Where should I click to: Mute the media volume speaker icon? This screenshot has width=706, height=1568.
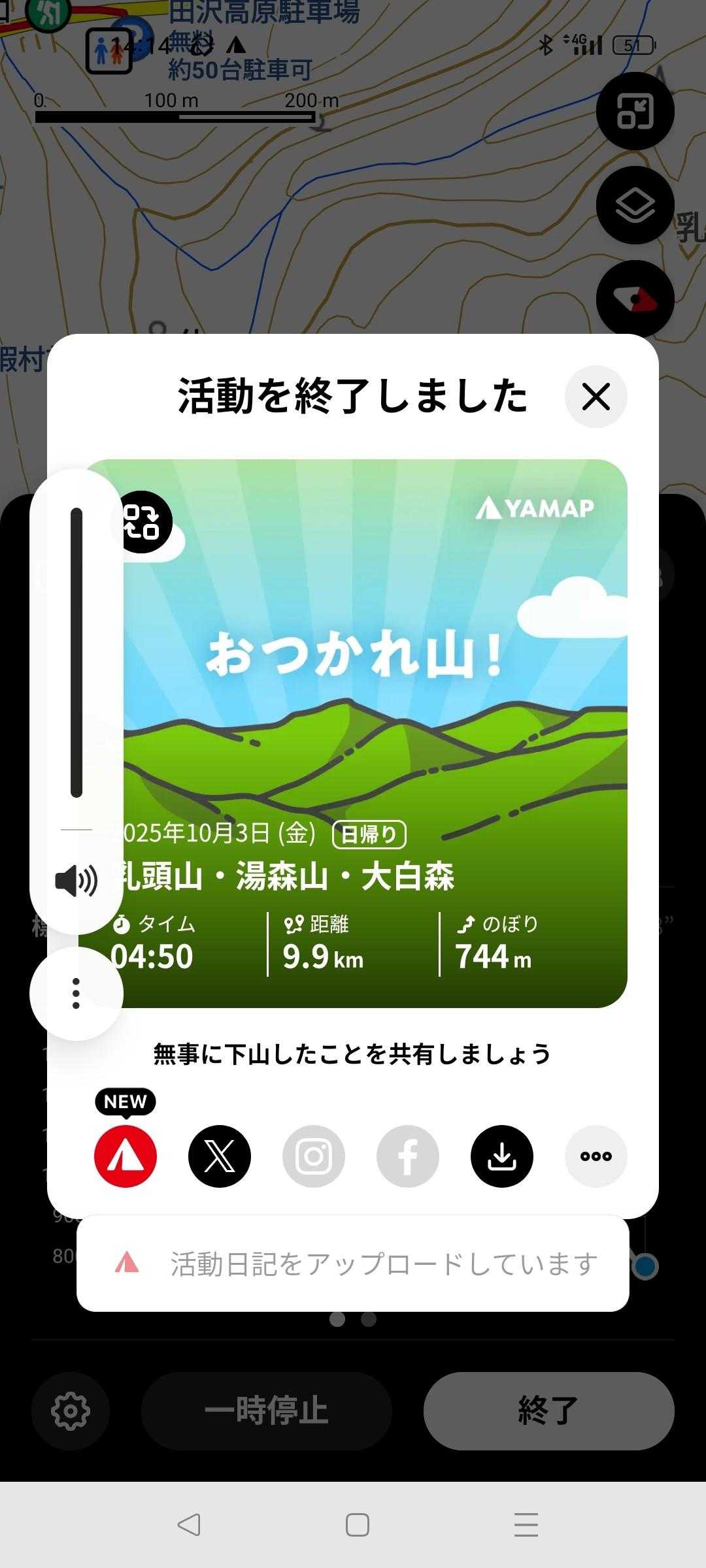(x=76, y=881)
